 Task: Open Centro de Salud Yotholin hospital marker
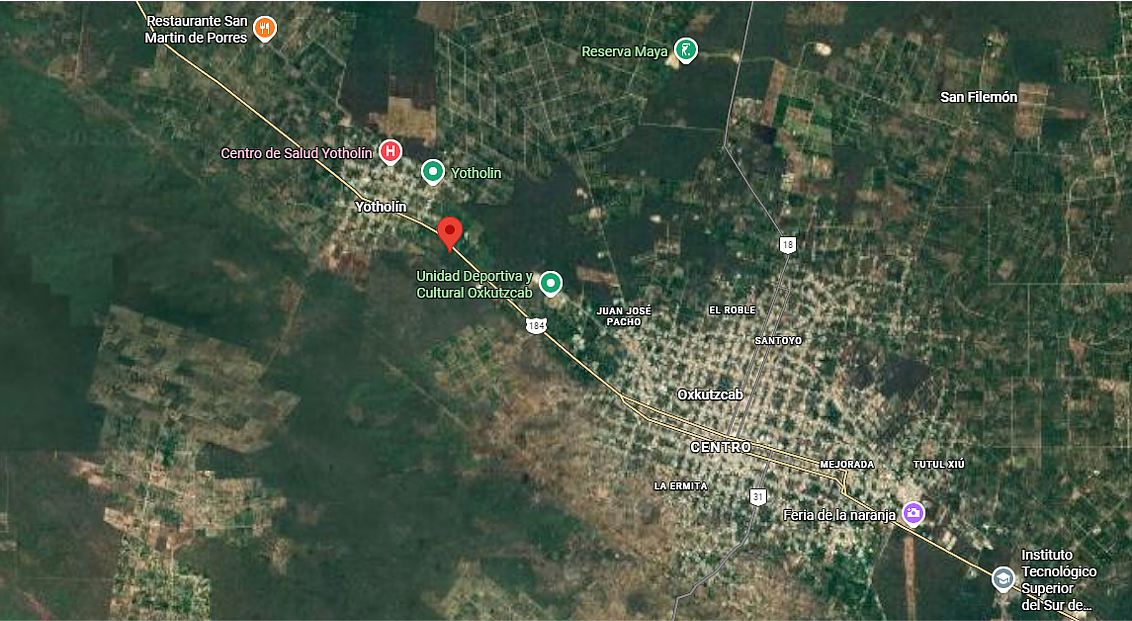(x=390, y=152)
